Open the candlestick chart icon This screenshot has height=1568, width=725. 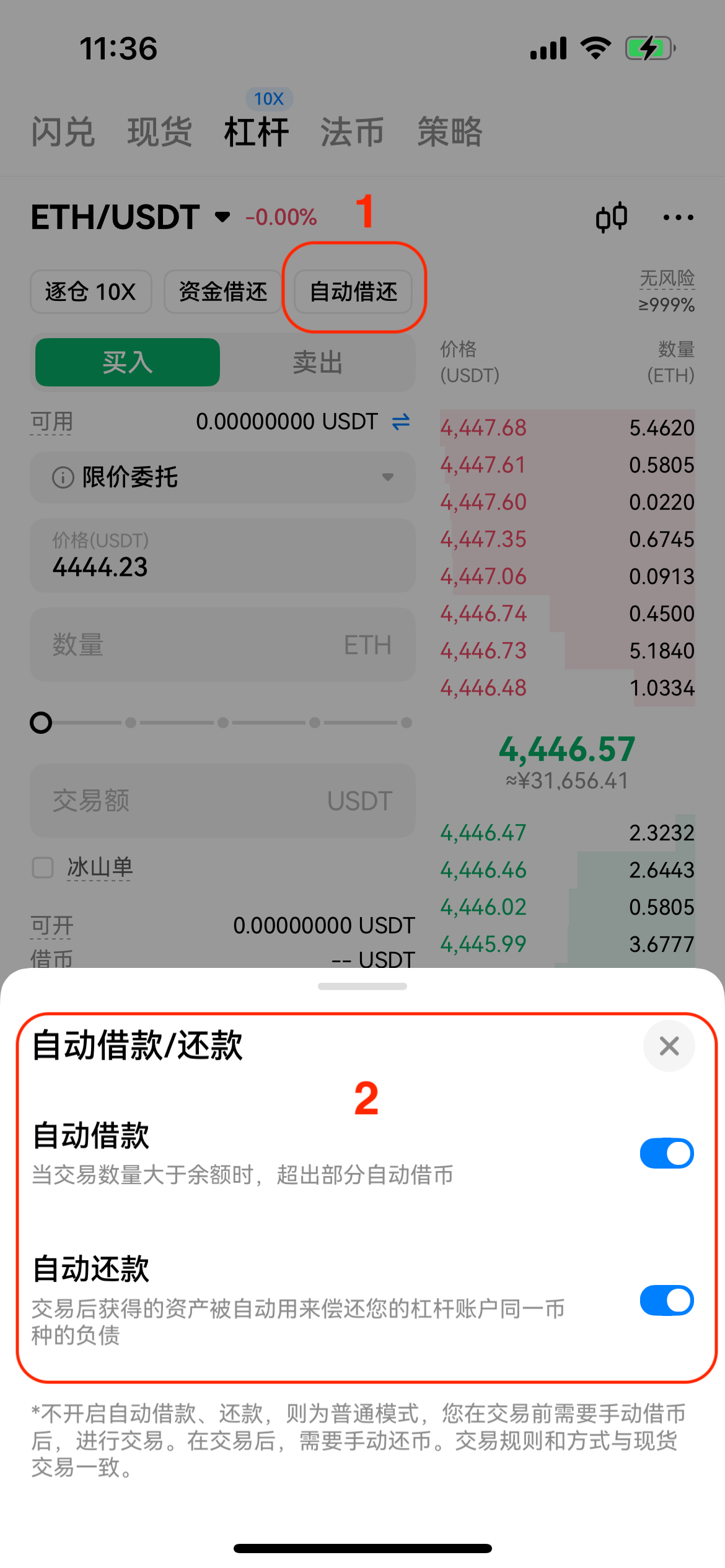[x=611, y=217]
